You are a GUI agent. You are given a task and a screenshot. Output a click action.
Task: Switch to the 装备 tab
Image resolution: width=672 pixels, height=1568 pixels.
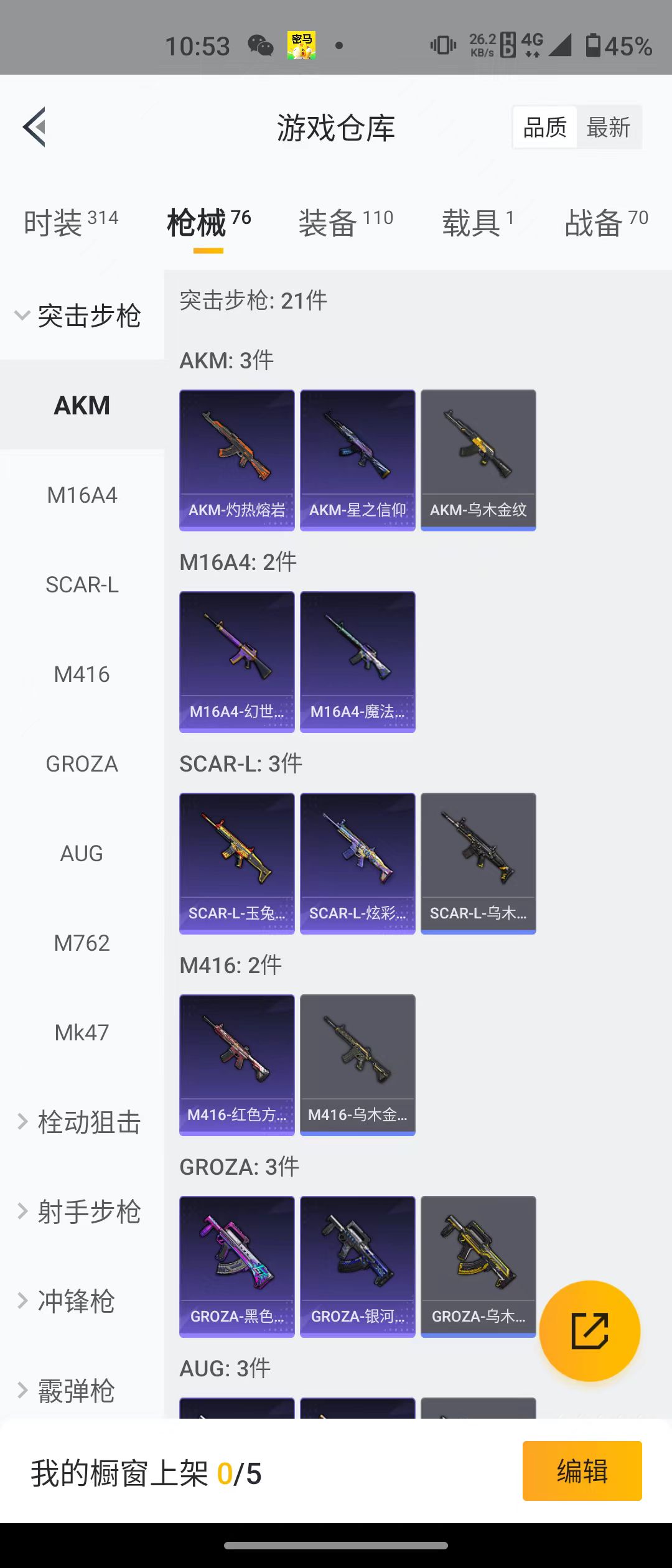click(345, 223)
